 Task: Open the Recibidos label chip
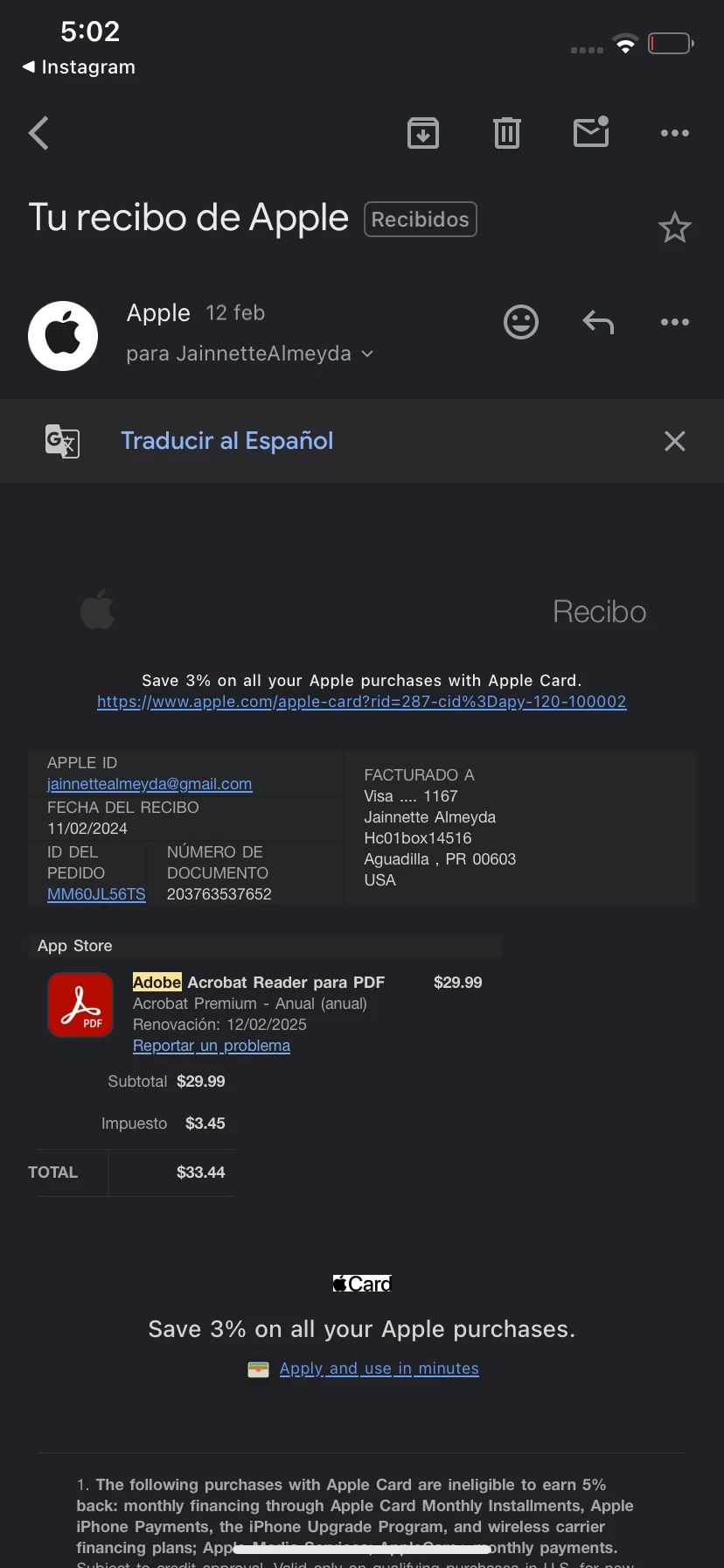pos(420,220)
